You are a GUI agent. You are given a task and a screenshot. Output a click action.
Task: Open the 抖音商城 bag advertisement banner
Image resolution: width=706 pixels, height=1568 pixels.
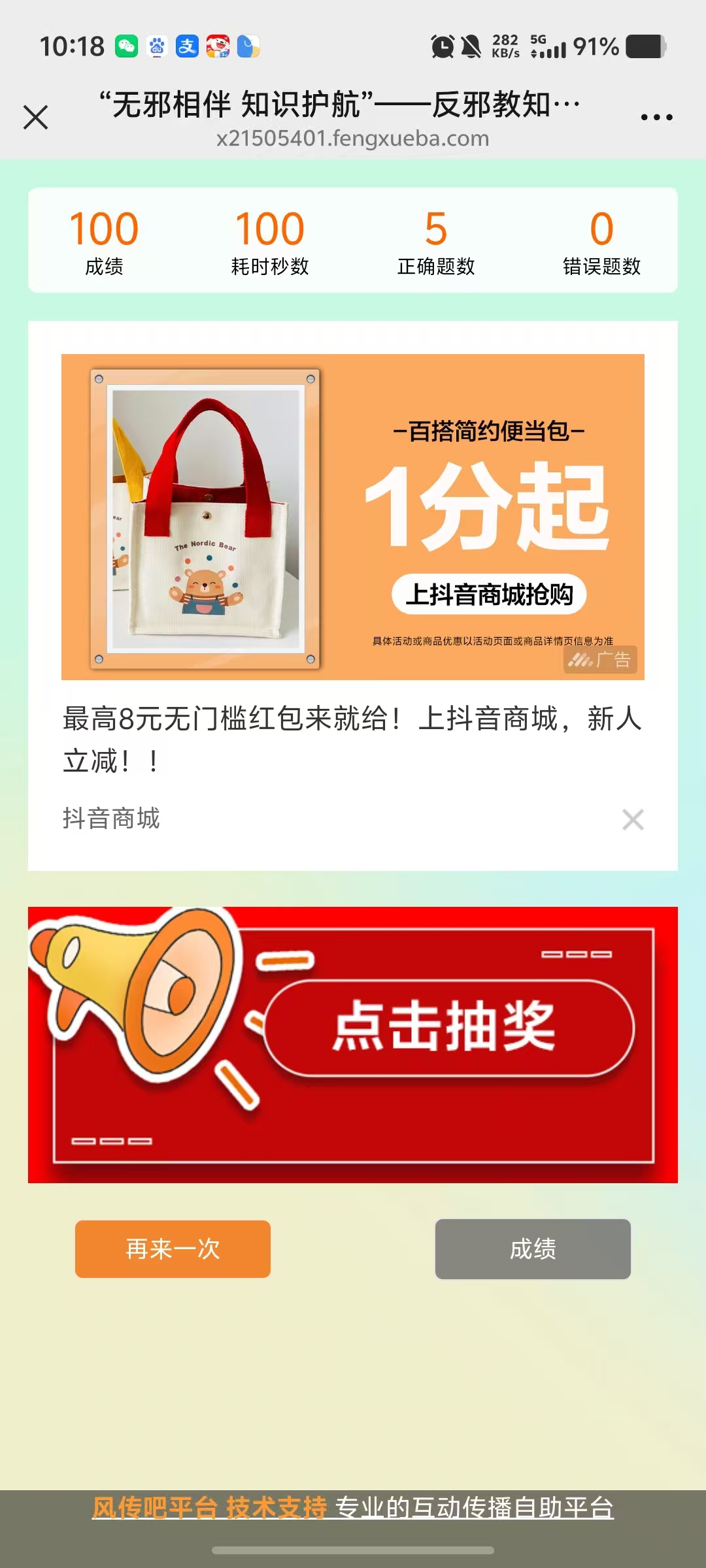(x=353, y=517)
